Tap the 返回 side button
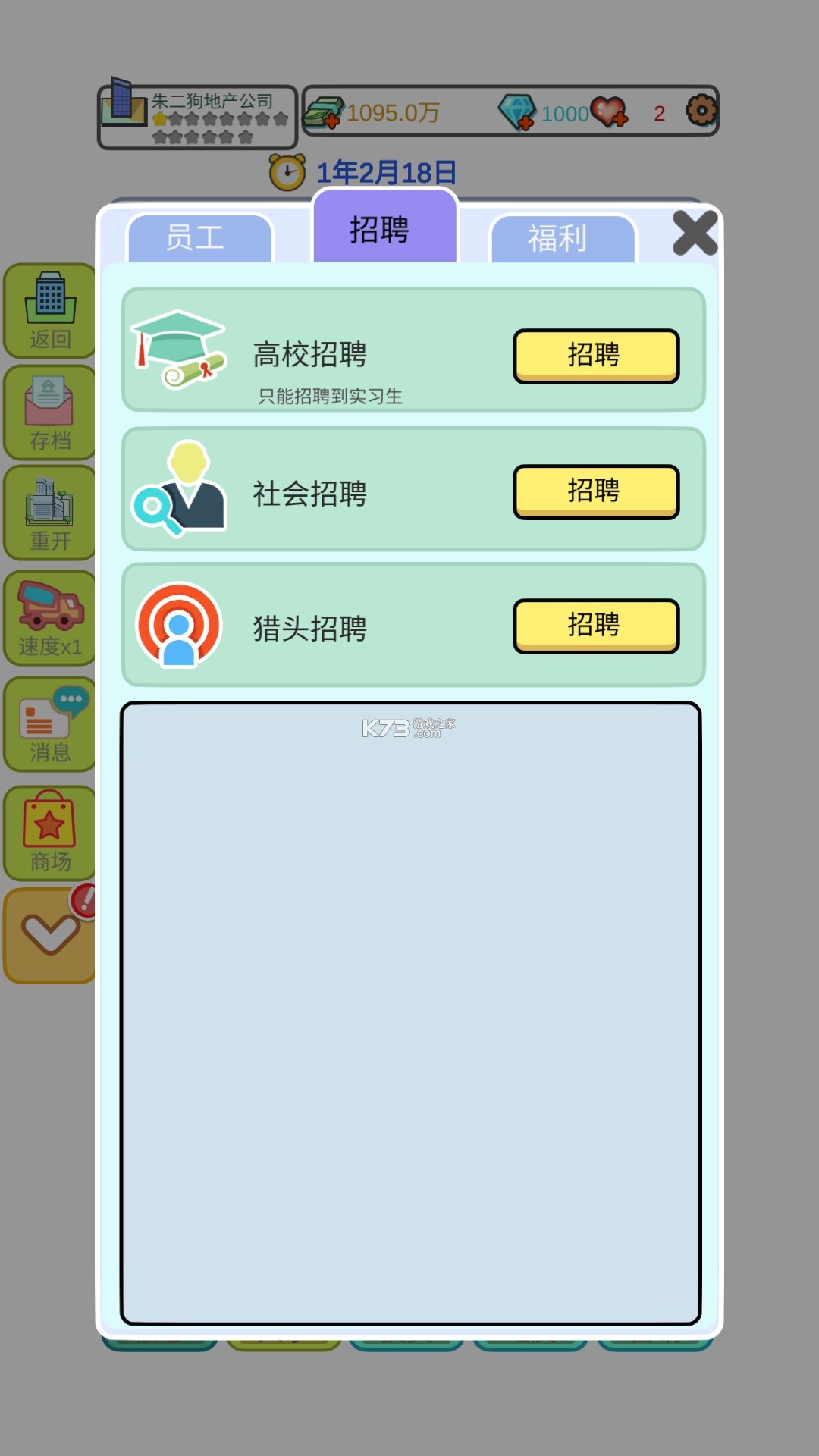 pyautogui.click(x=50, y=311)
